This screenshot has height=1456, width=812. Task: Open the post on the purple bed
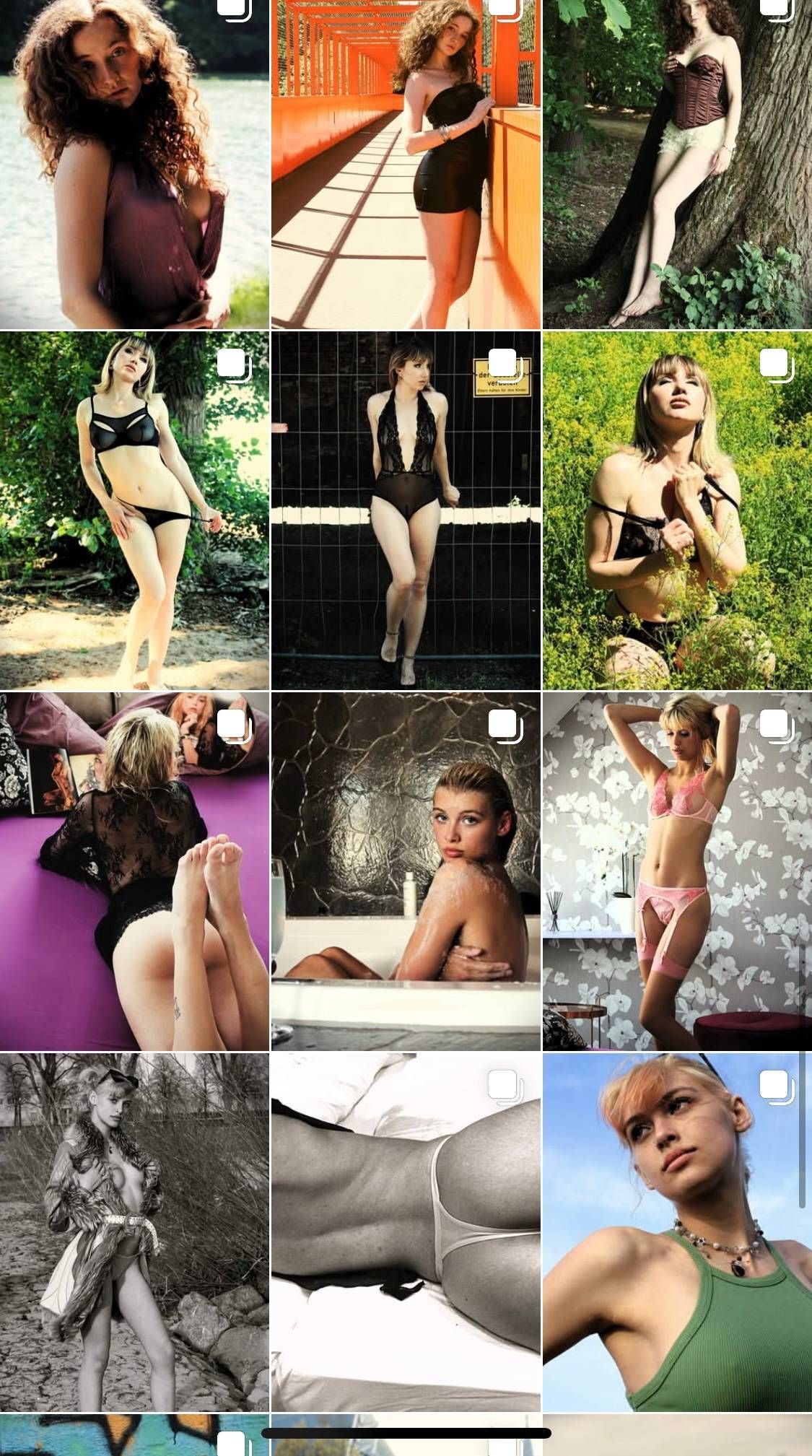click(134, 871)
